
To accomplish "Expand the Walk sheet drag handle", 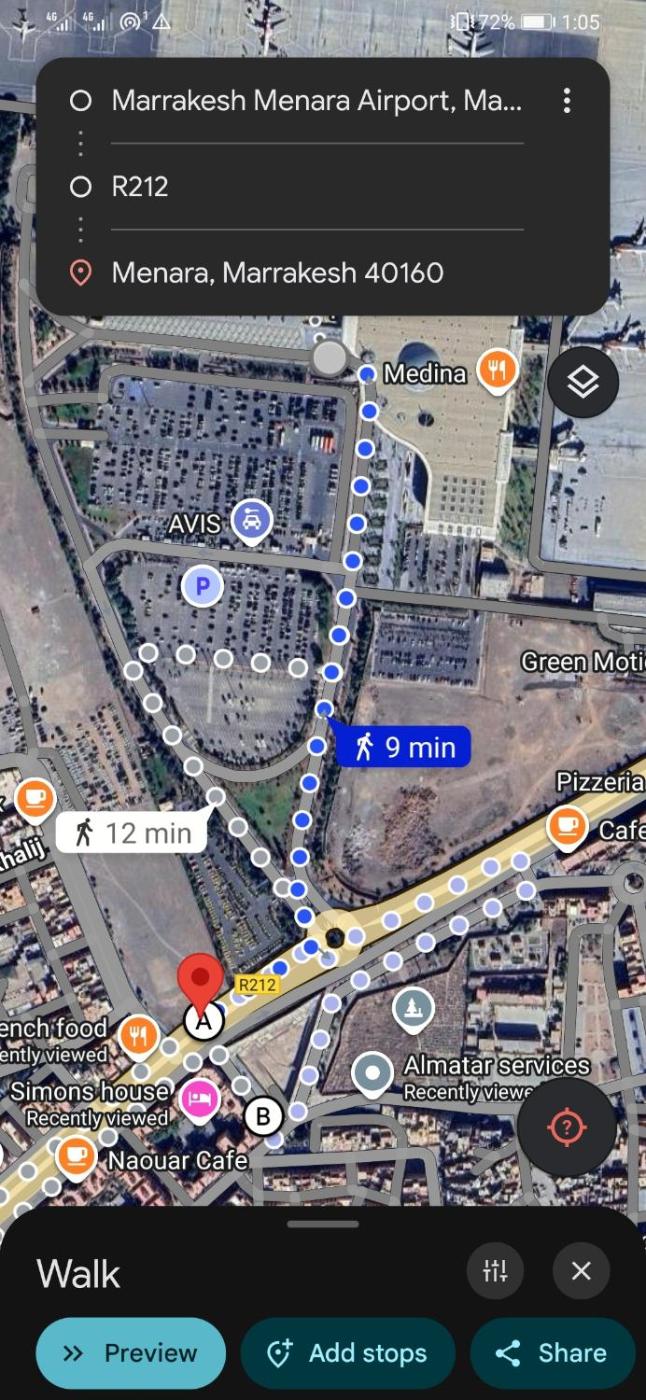I will coord(323,1224).
